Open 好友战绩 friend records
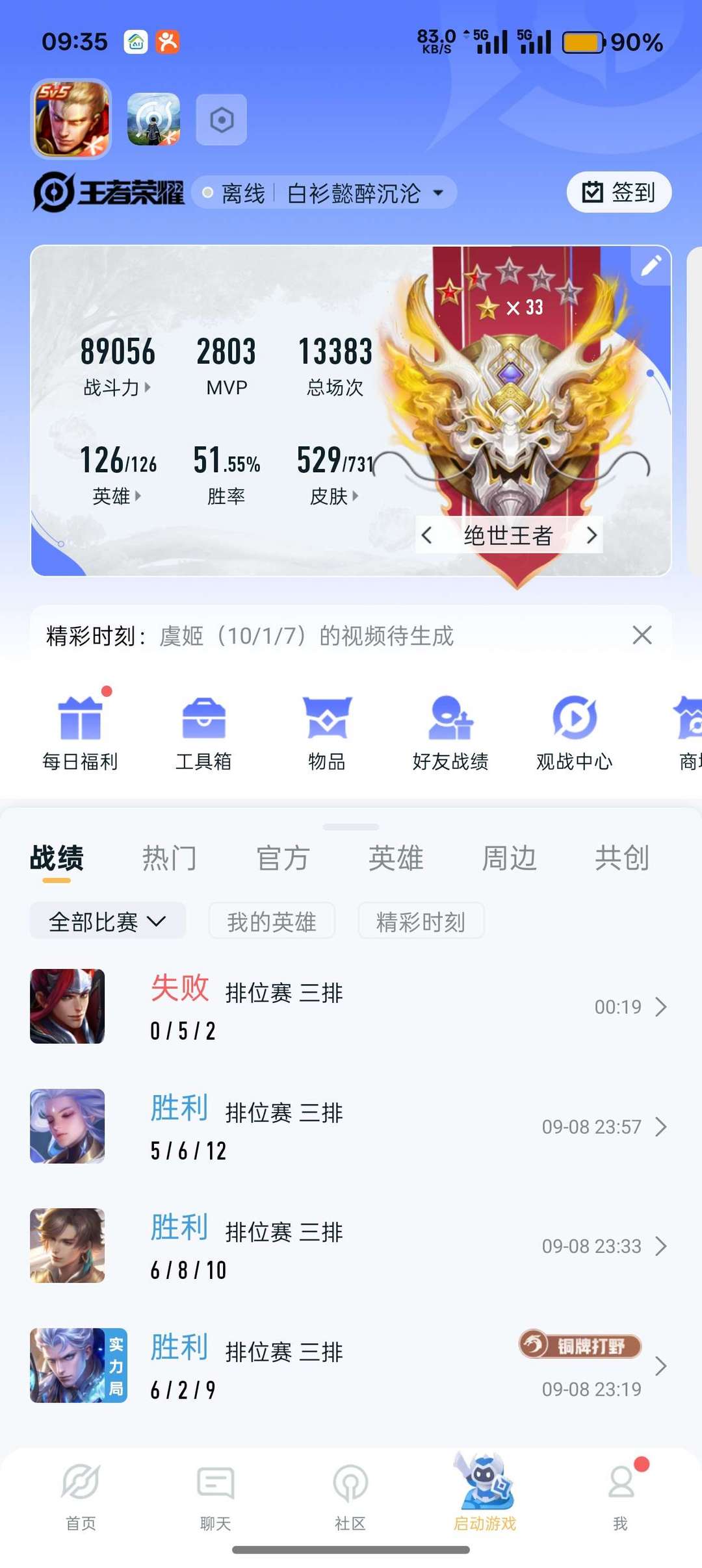 pyautogui.click(x=450, y=731)
